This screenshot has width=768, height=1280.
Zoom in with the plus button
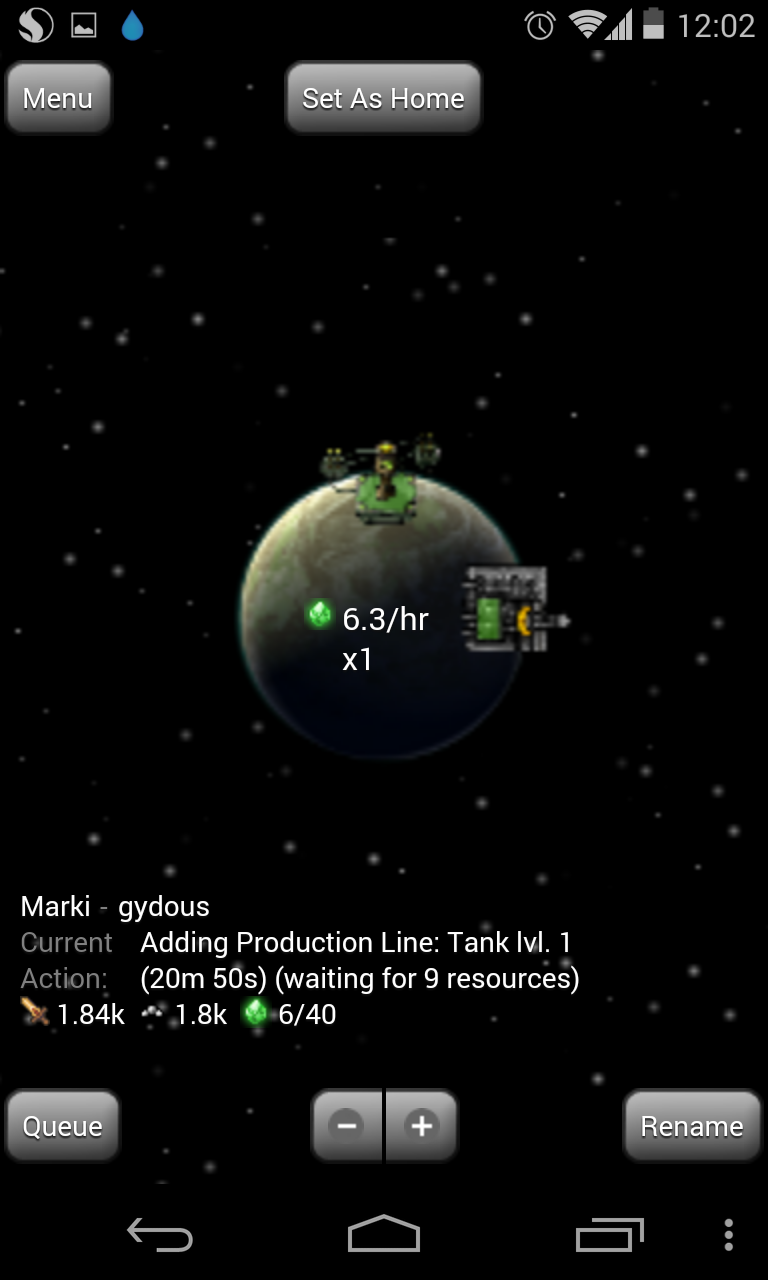click(421, 1126)
